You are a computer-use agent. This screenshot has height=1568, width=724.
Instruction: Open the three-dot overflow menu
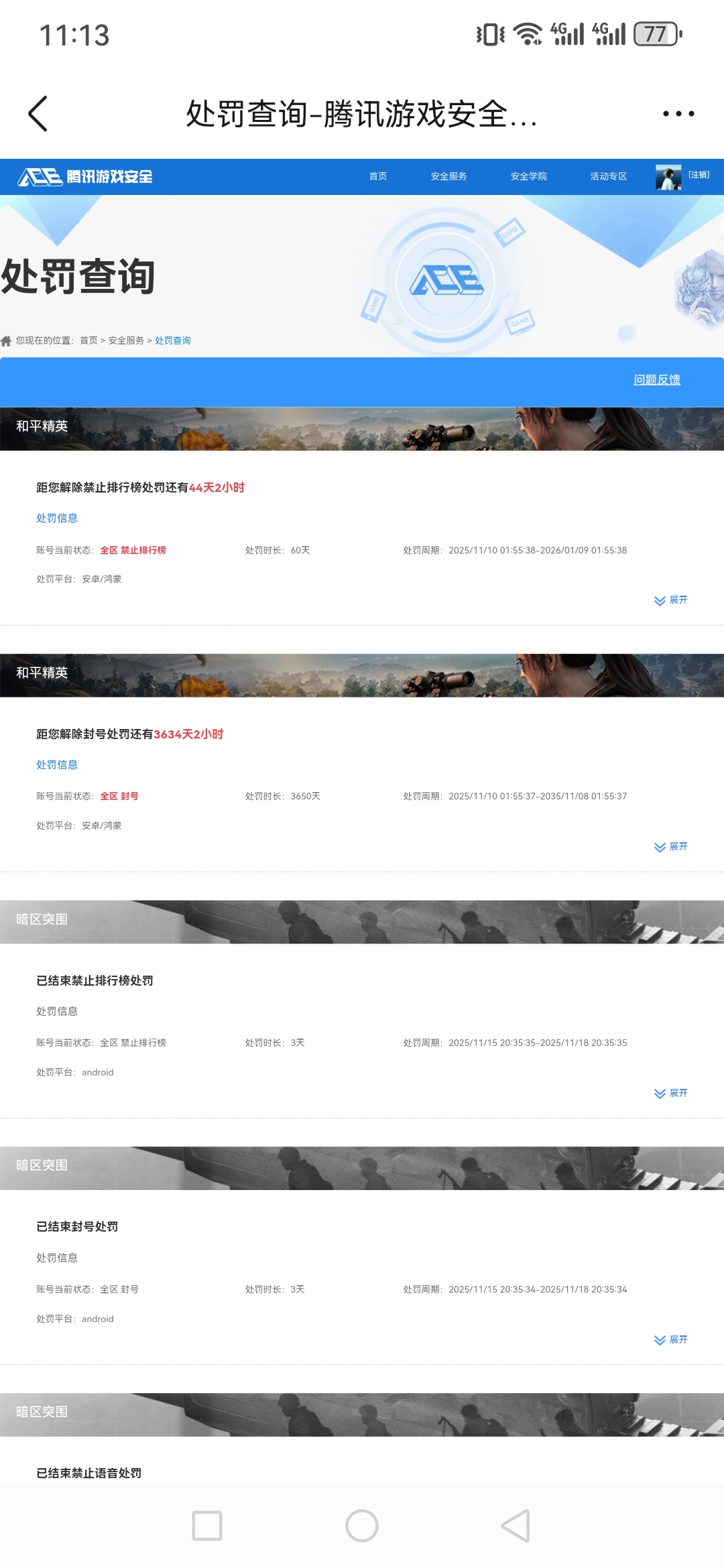(x=678, y=114)
